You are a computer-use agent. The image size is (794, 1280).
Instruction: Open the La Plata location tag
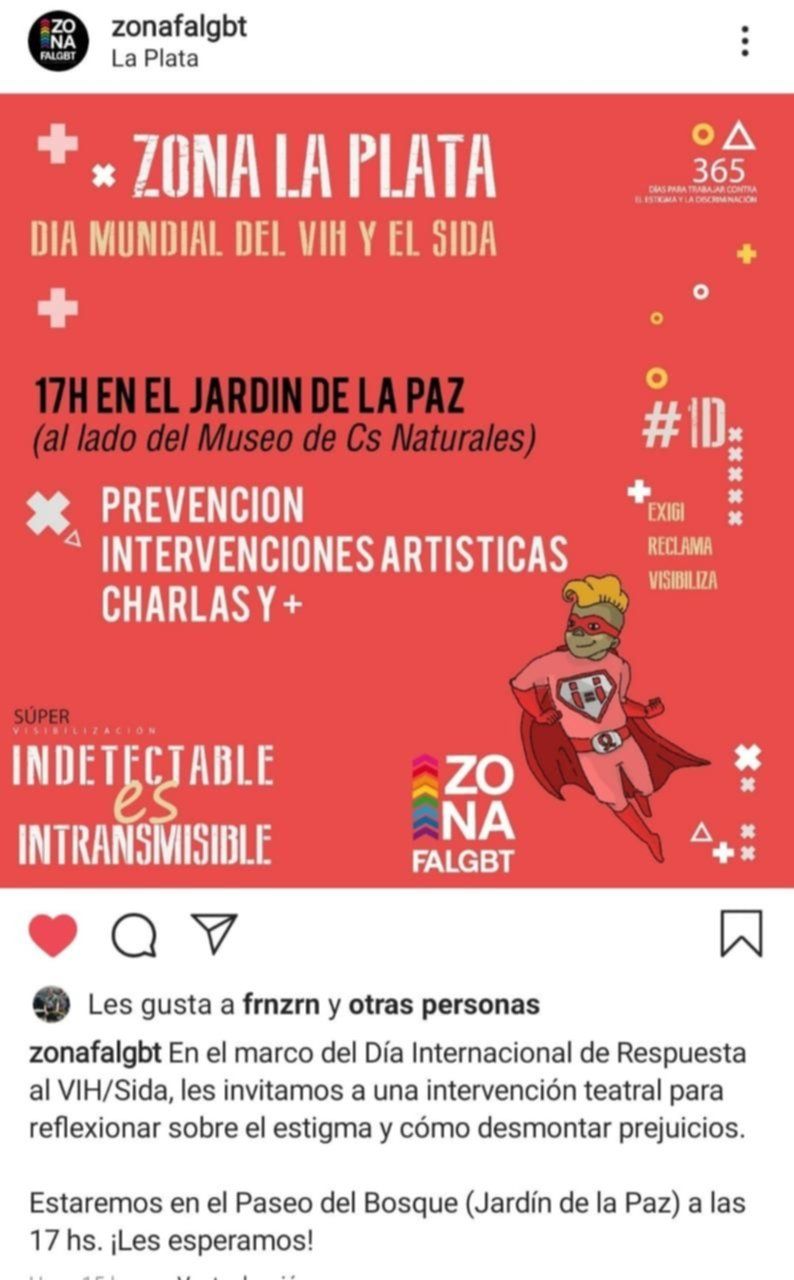point(154,58)
